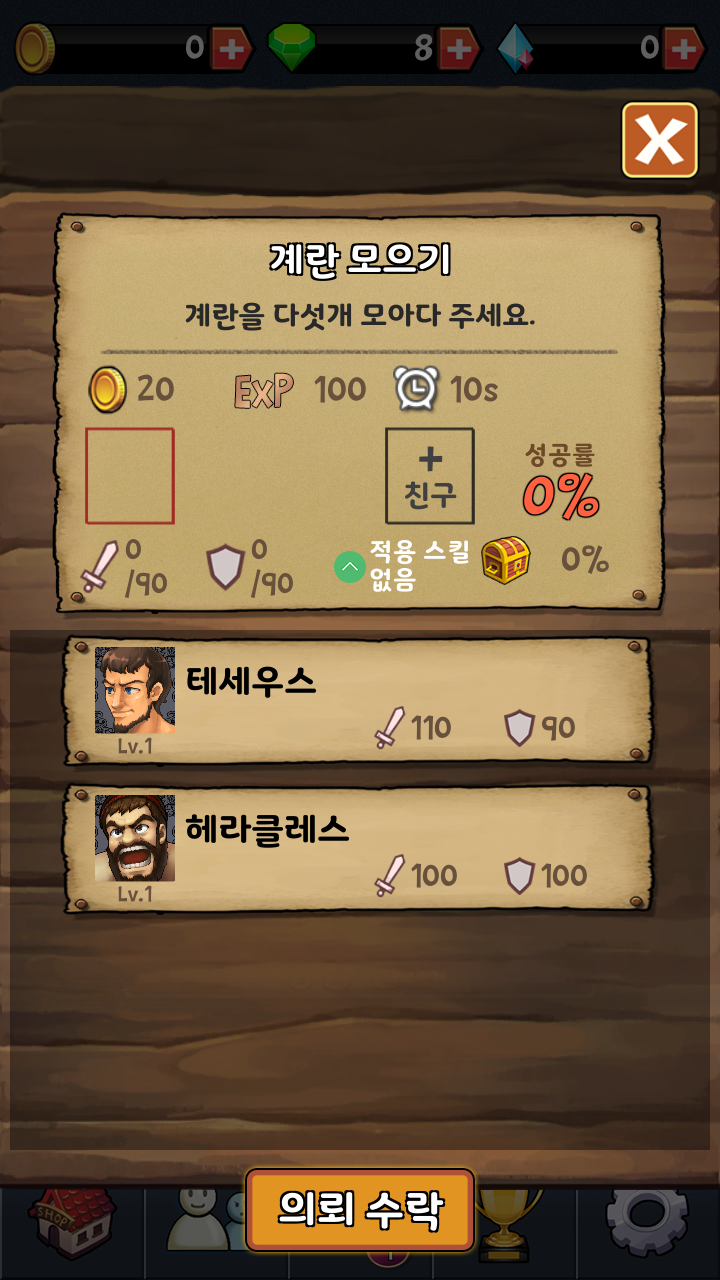Click the EXP reward icon
This screenshot has height=1280, width=720.
tap(262, 386)
